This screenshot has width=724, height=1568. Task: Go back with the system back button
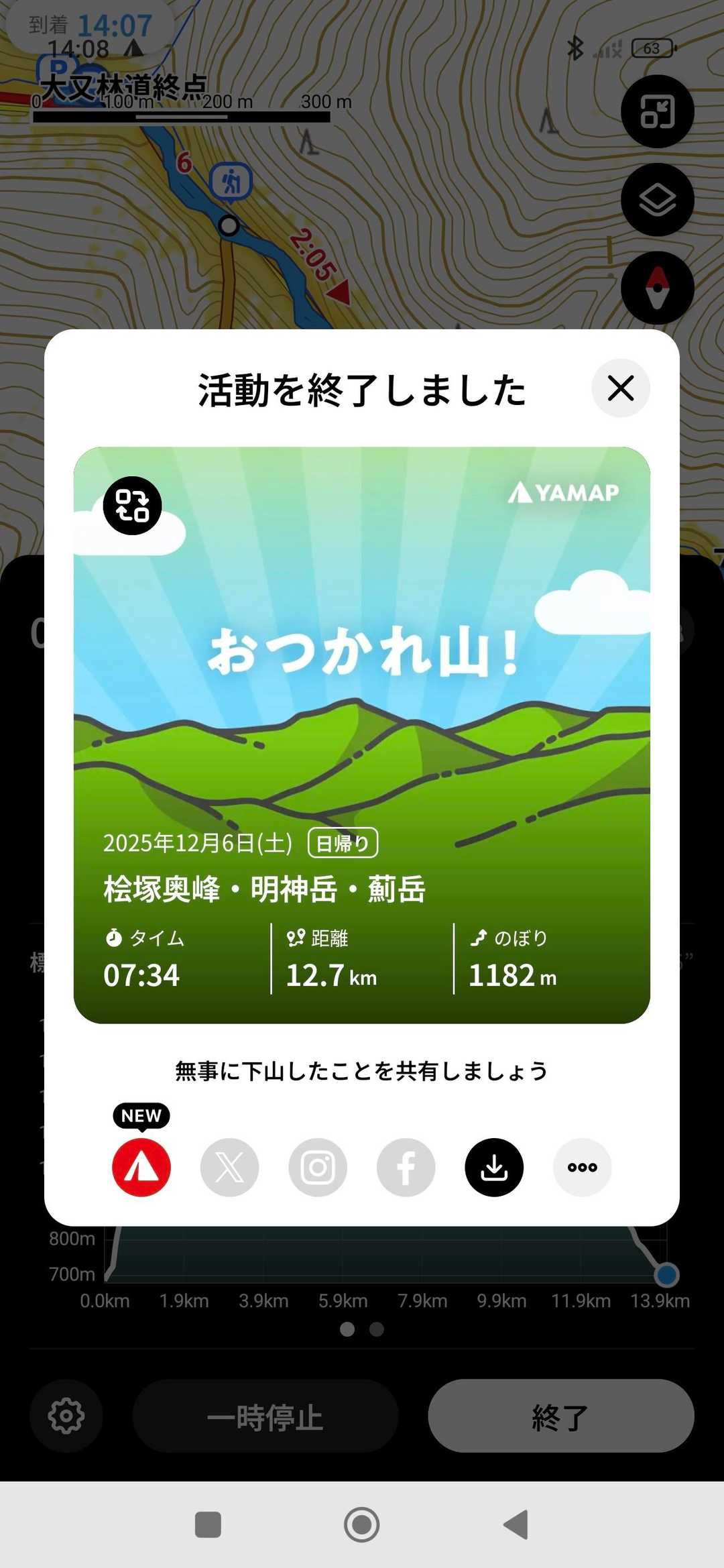(x=516, y=1524)
